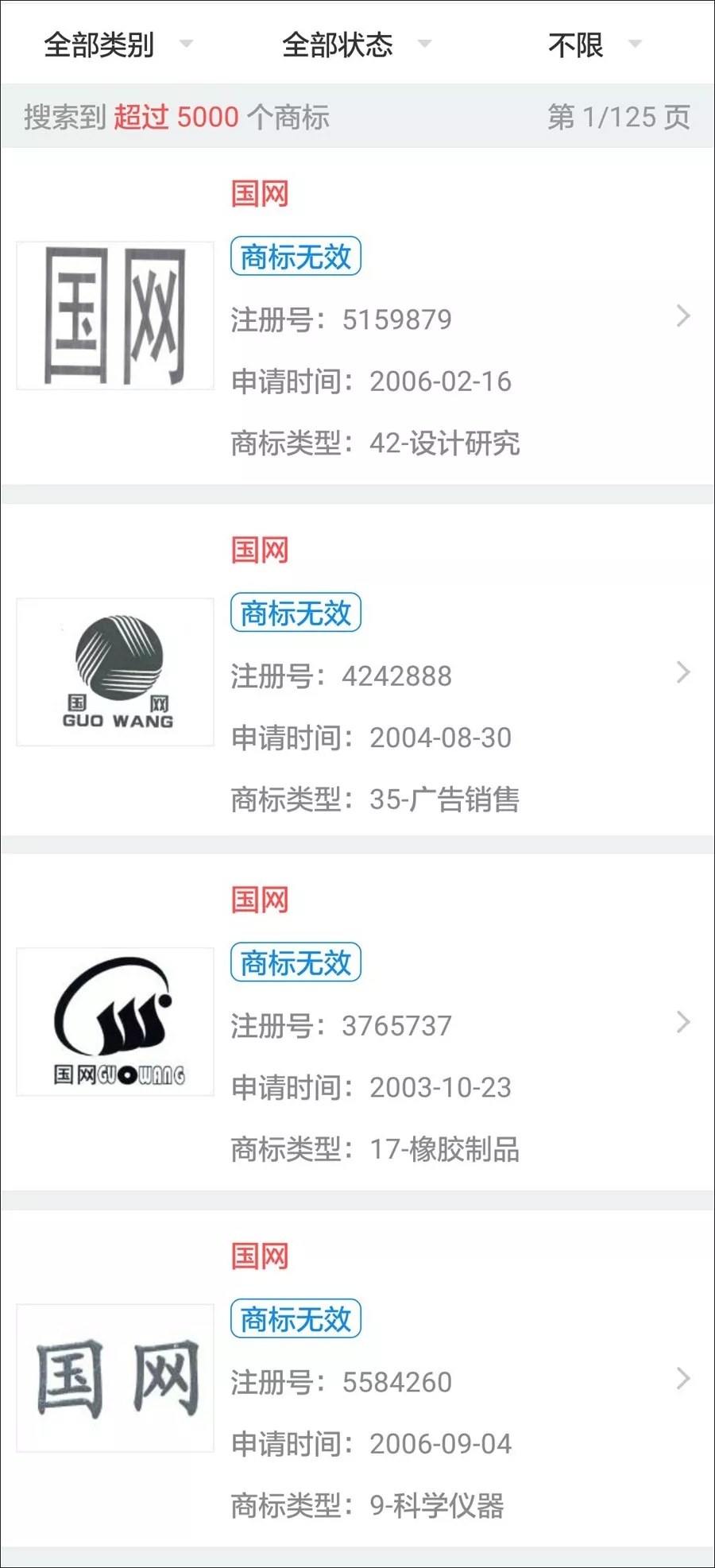Expand the 不限 filter dropdown
This screenshot has width=715, height=1568.
[594, 45]
